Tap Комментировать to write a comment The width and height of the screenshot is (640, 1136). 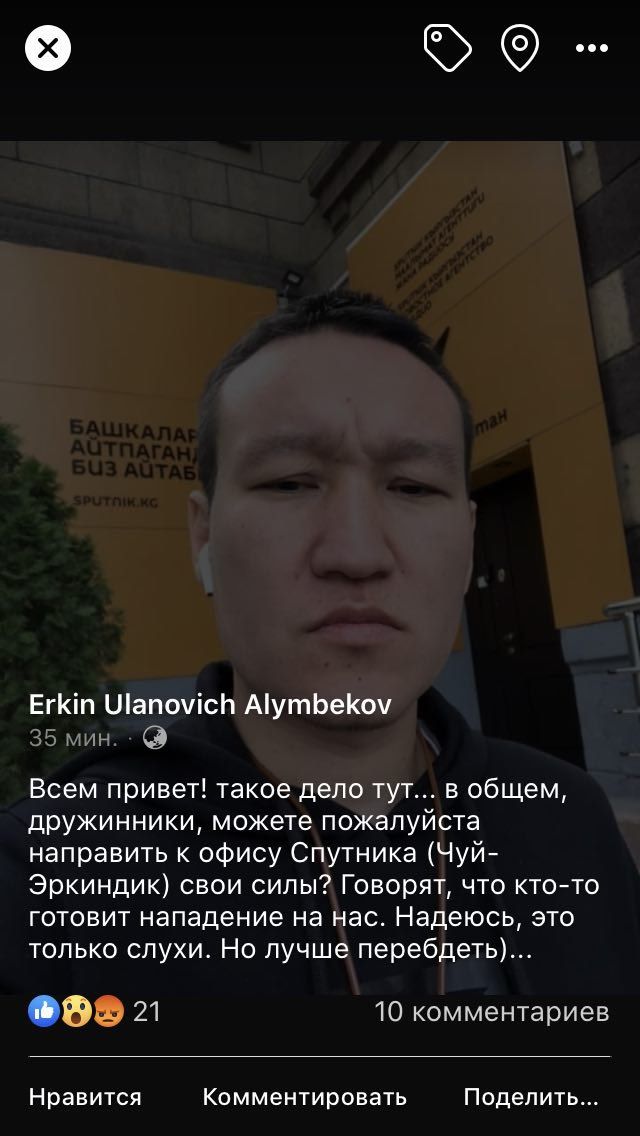click(304, 1097)
